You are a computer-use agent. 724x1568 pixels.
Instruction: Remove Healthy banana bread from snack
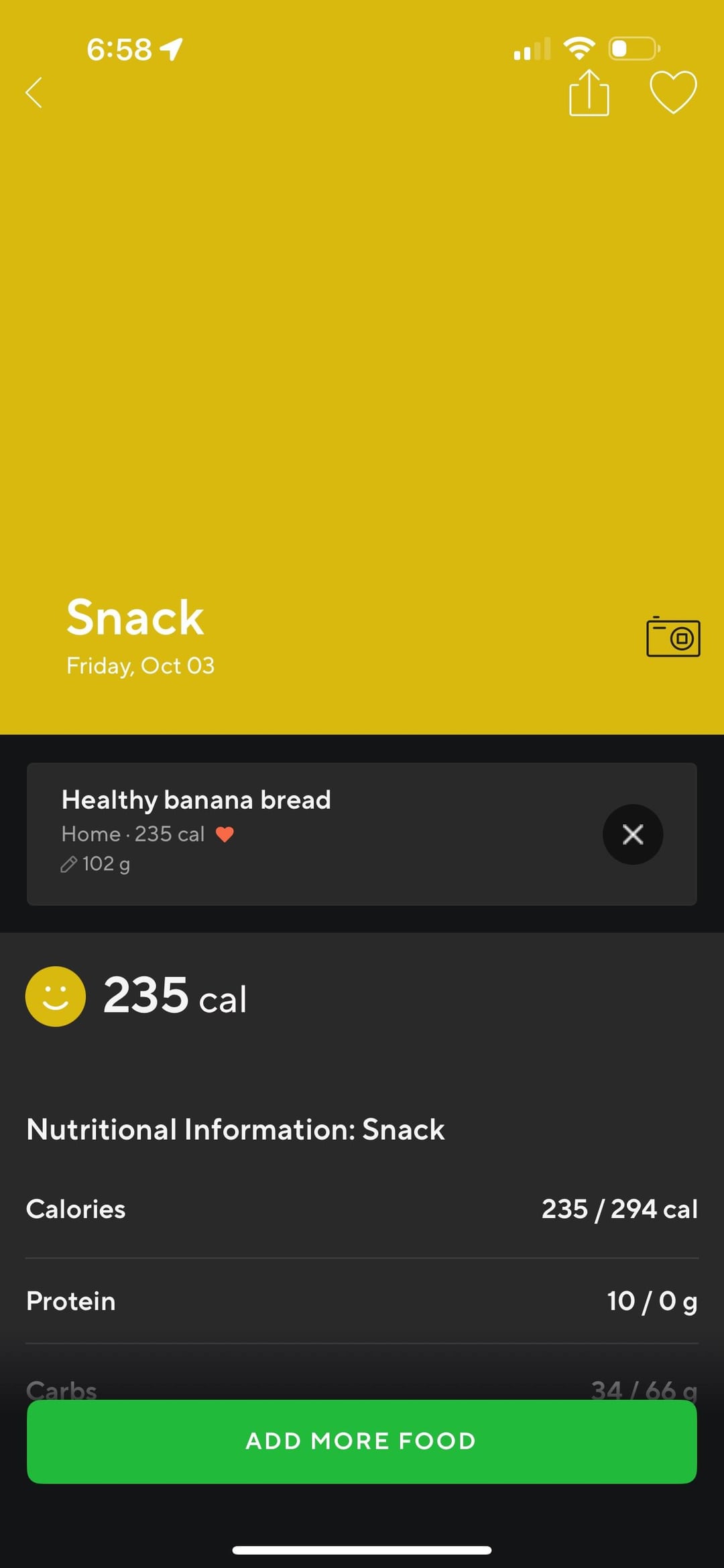632,834
